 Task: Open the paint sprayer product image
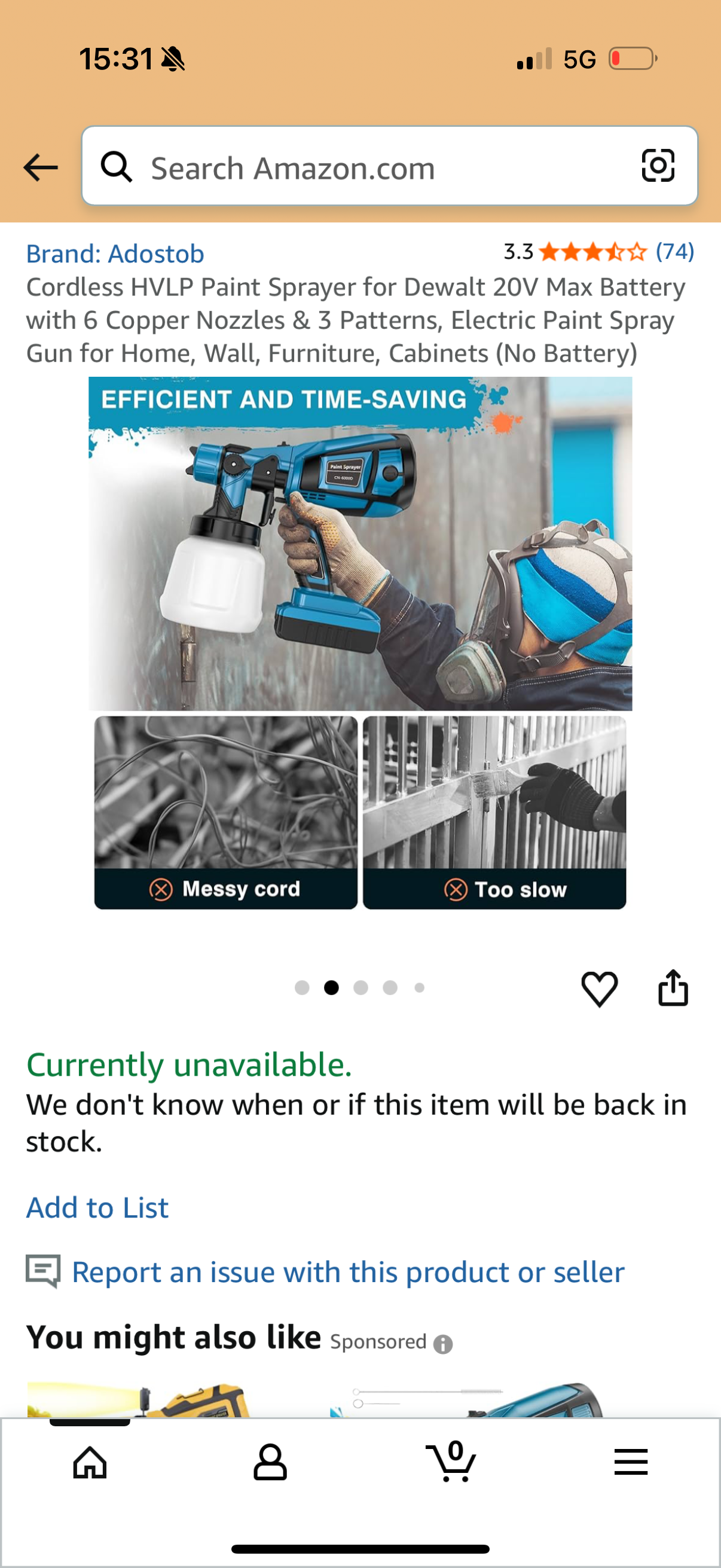360,642
